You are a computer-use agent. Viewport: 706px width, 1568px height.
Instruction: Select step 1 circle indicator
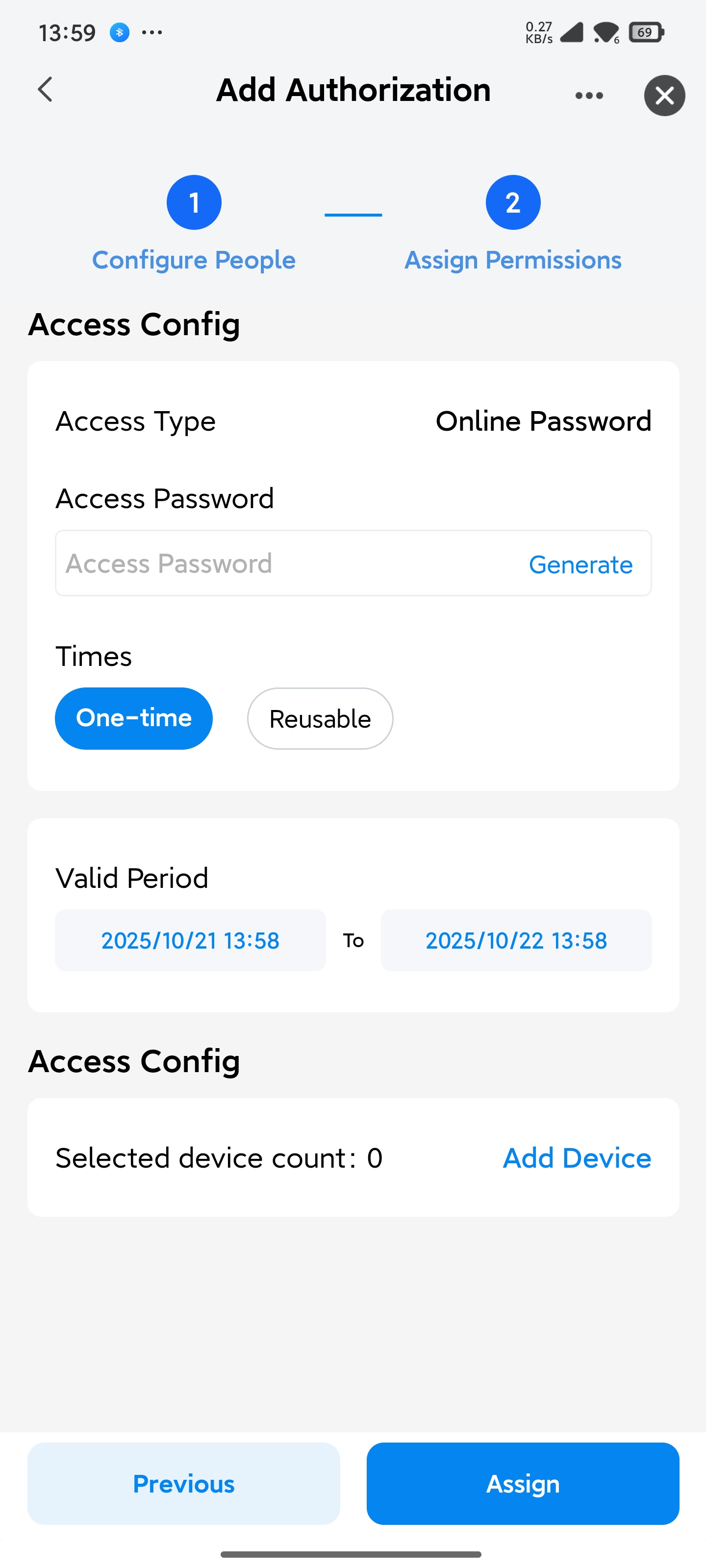tap(194, 201)
